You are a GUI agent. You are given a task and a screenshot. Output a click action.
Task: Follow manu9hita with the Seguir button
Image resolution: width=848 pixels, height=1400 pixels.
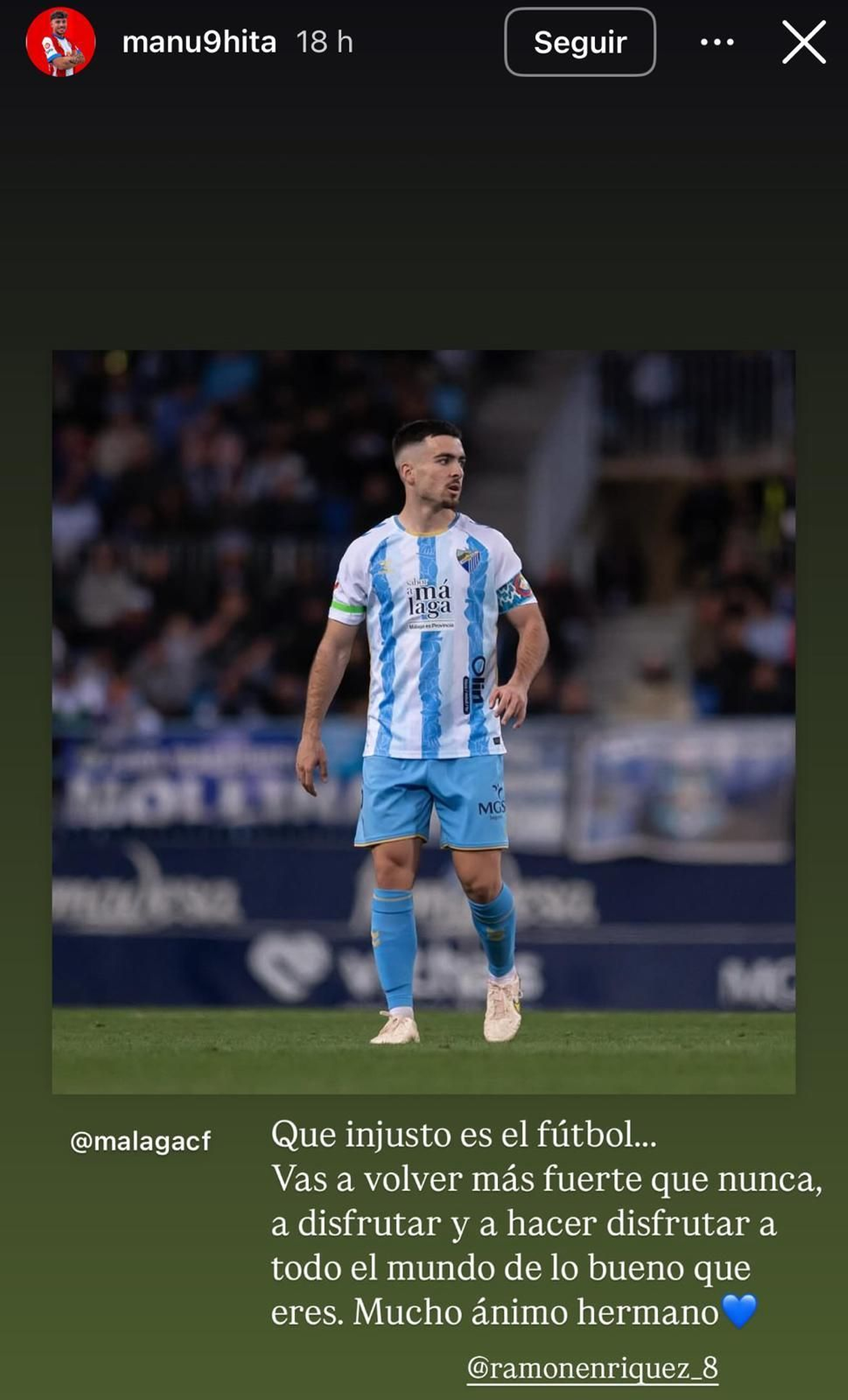[x=580, y=42]
